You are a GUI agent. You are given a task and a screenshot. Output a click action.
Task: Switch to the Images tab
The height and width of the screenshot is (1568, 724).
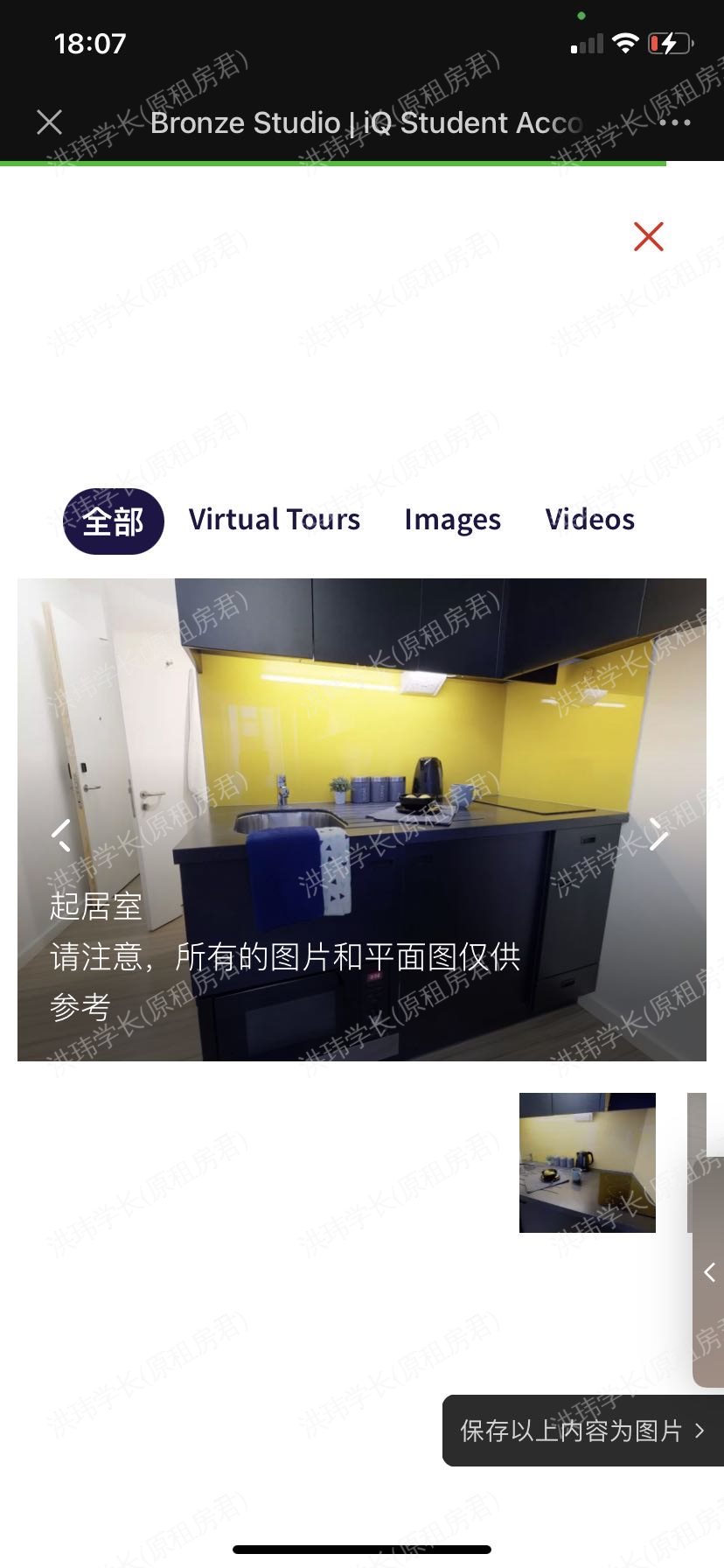[452, 521]
